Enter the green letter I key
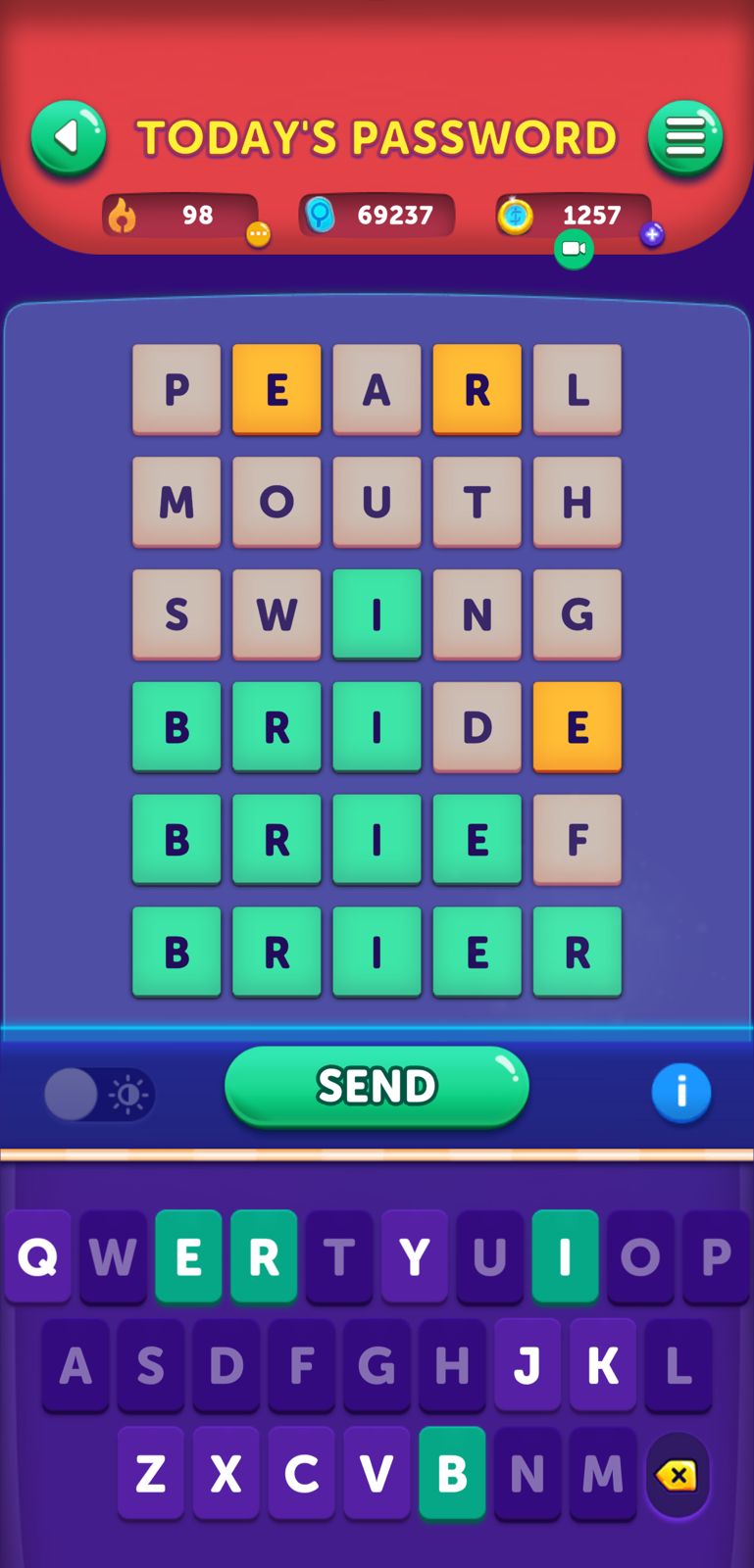 pos(565,1256)
